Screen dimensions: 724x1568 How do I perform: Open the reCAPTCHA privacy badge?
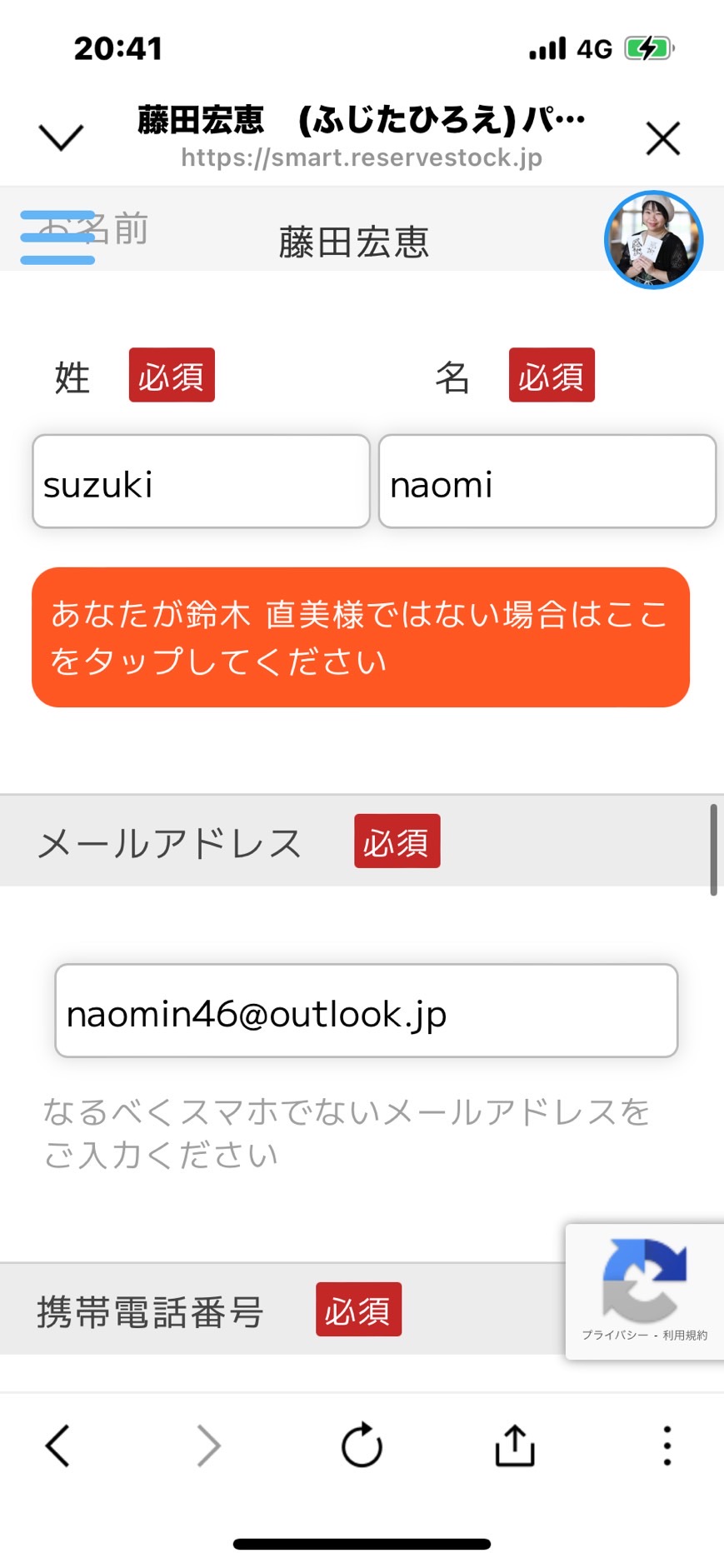(x=644, y=1291)
